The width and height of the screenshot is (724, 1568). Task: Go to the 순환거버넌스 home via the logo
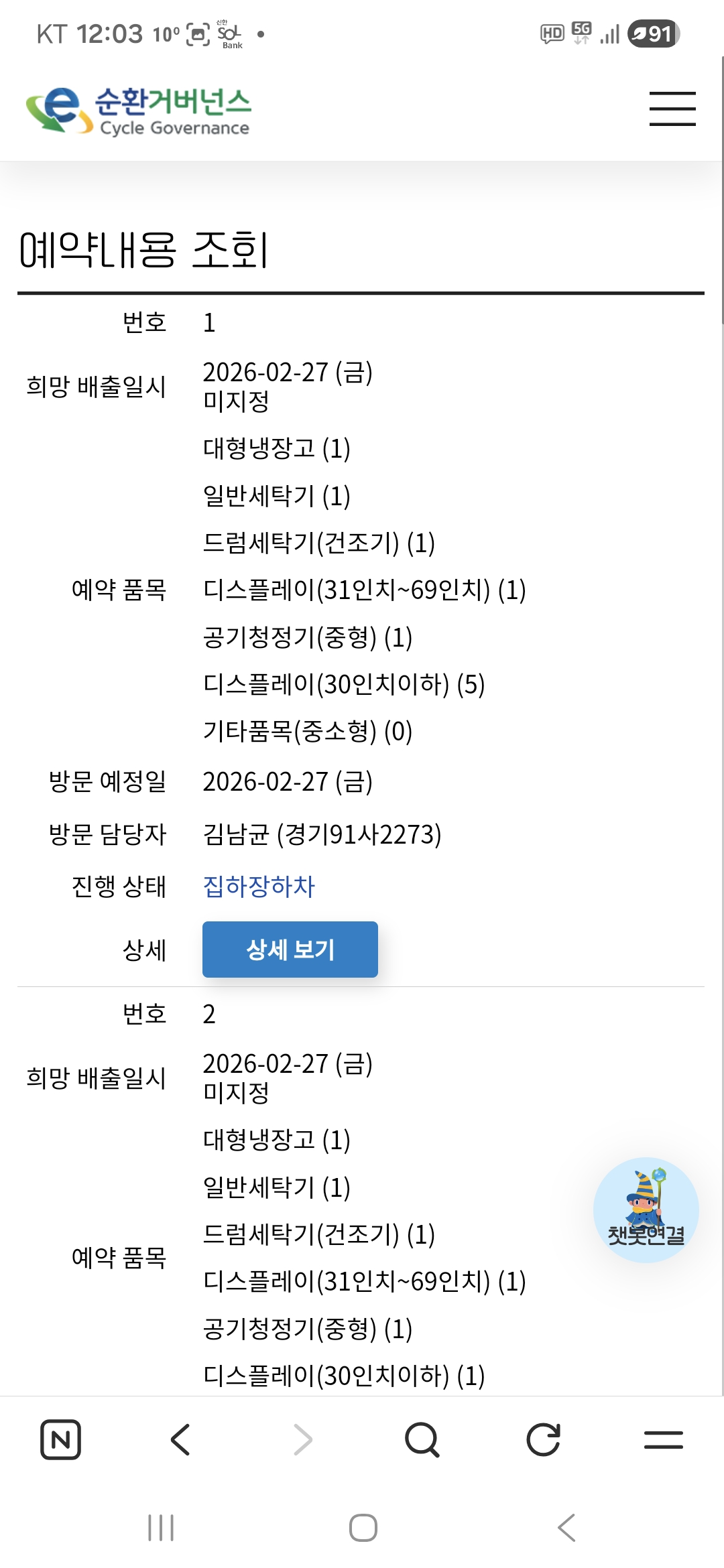tap(139, 111)
